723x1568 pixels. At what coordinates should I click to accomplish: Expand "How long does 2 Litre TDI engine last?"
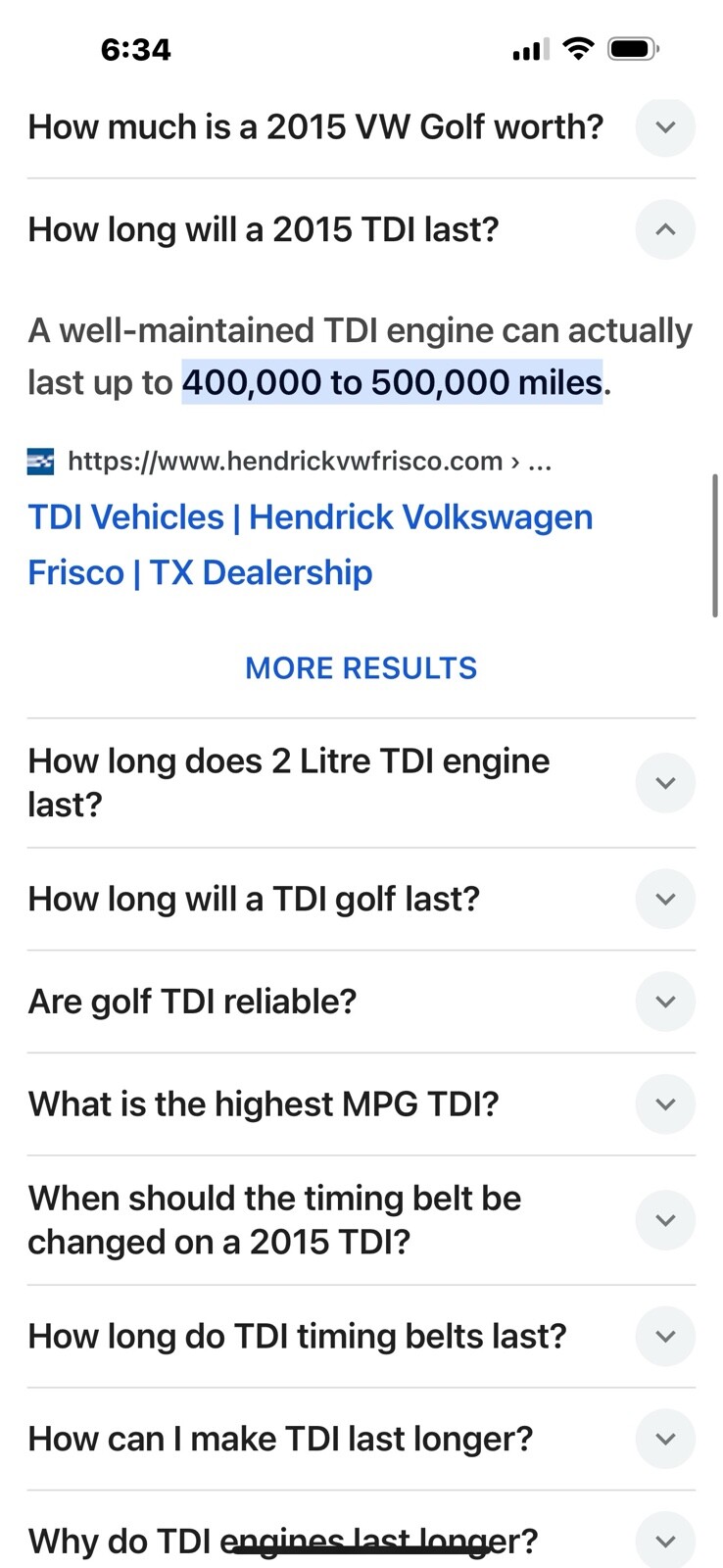pos(664,783)
